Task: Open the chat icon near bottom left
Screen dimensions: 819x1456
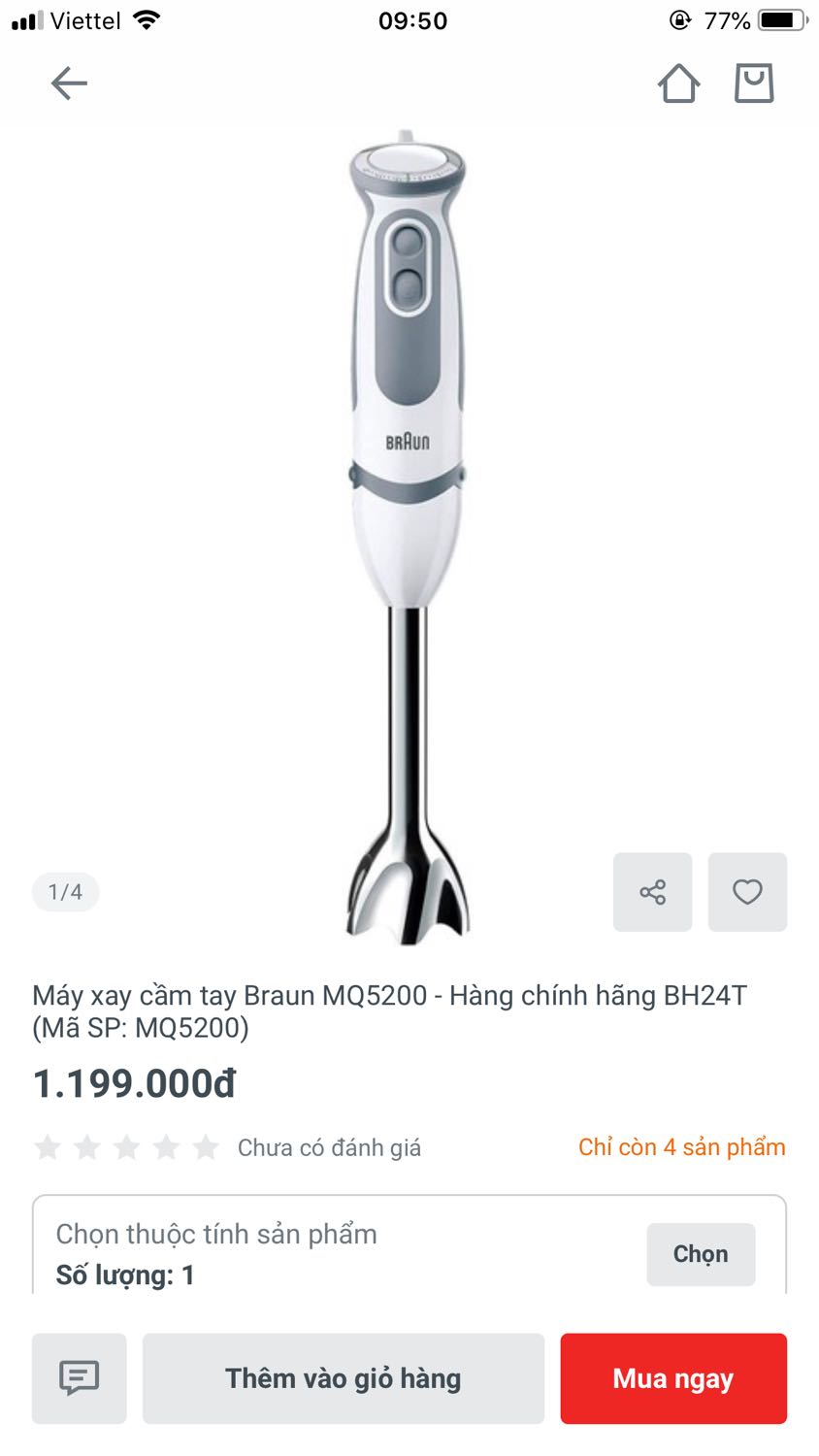Action: (79, 1377)
